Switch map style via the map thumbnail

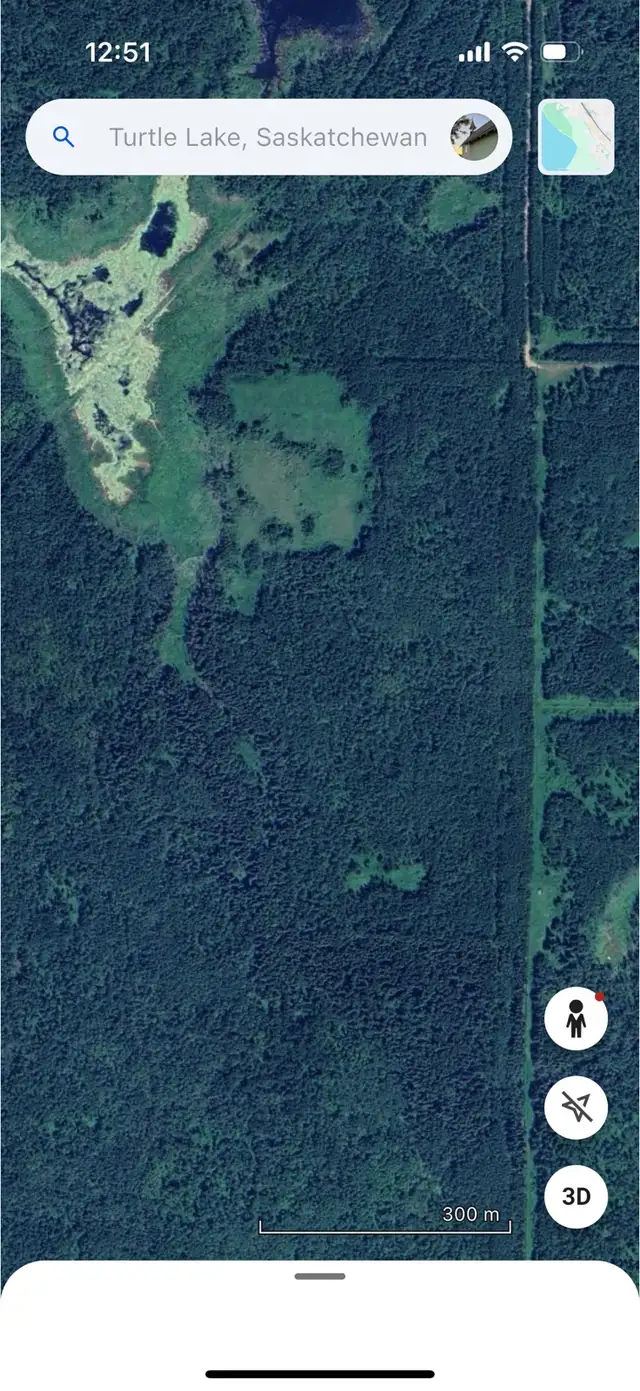point(576,137)
